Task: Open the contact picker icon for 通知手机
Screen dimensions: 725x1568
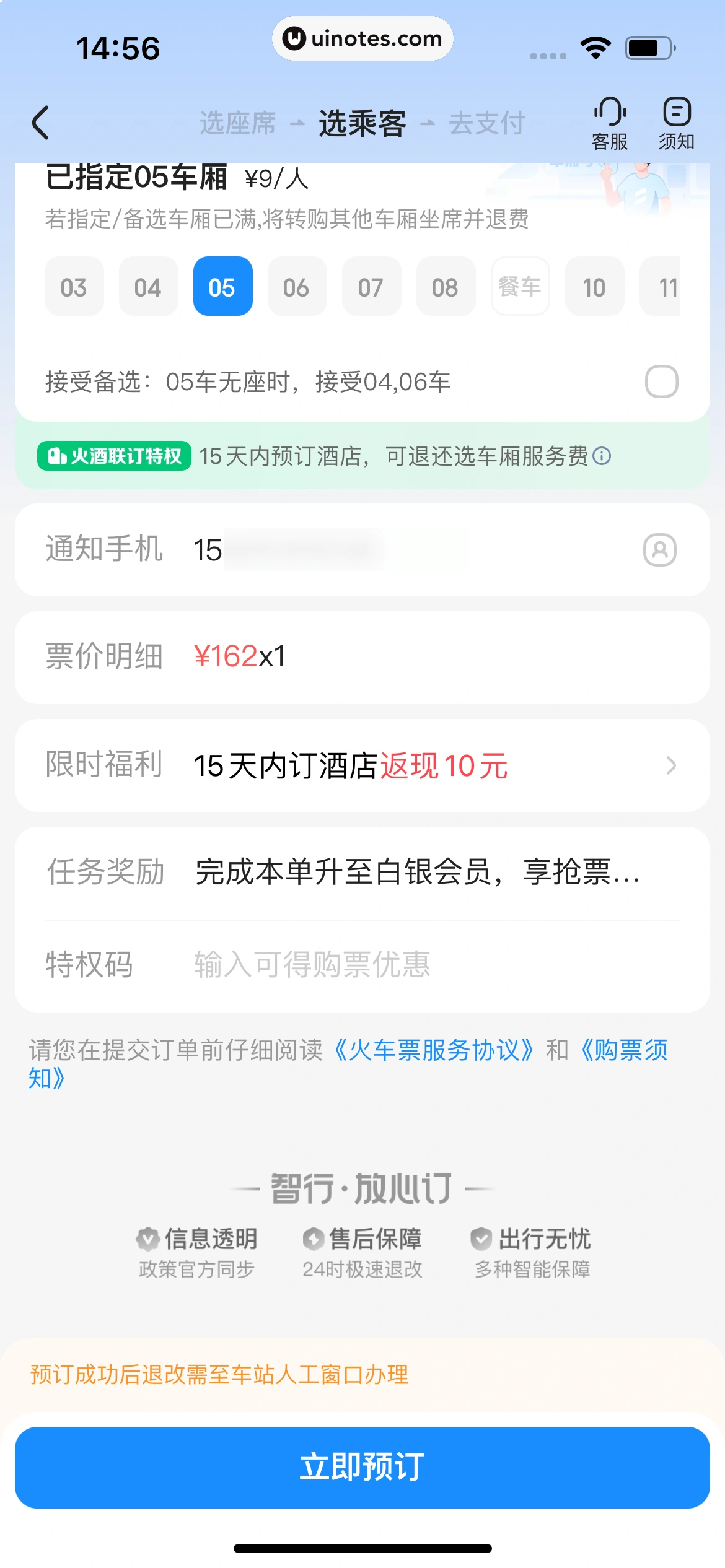Action: 659,550
